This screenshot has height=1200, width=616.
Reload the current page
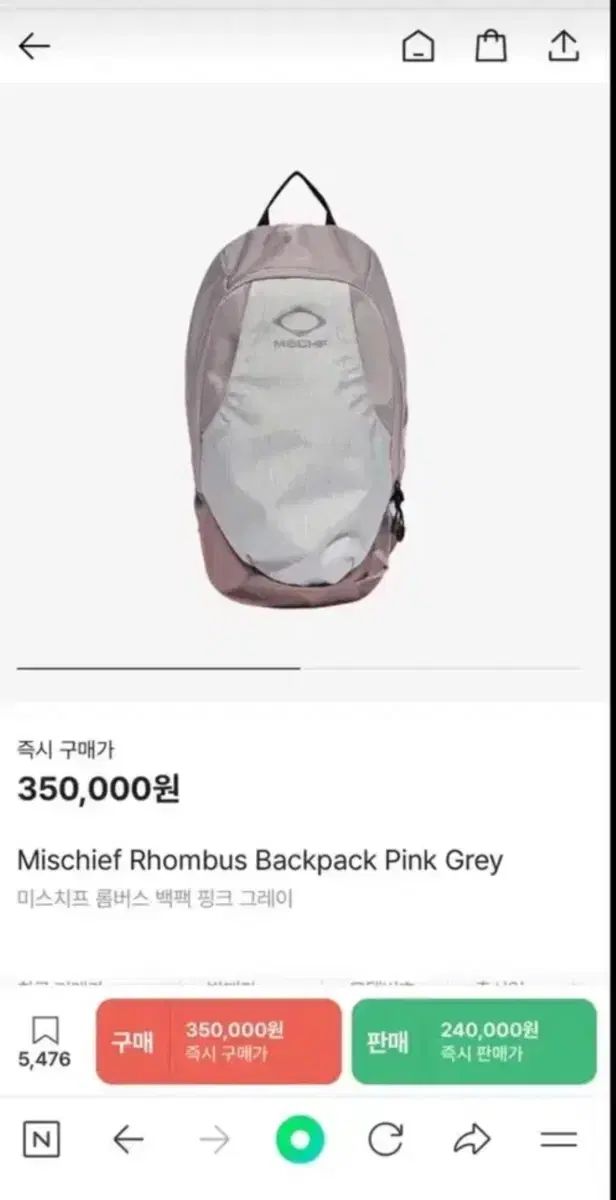(x=386, y=1139)
